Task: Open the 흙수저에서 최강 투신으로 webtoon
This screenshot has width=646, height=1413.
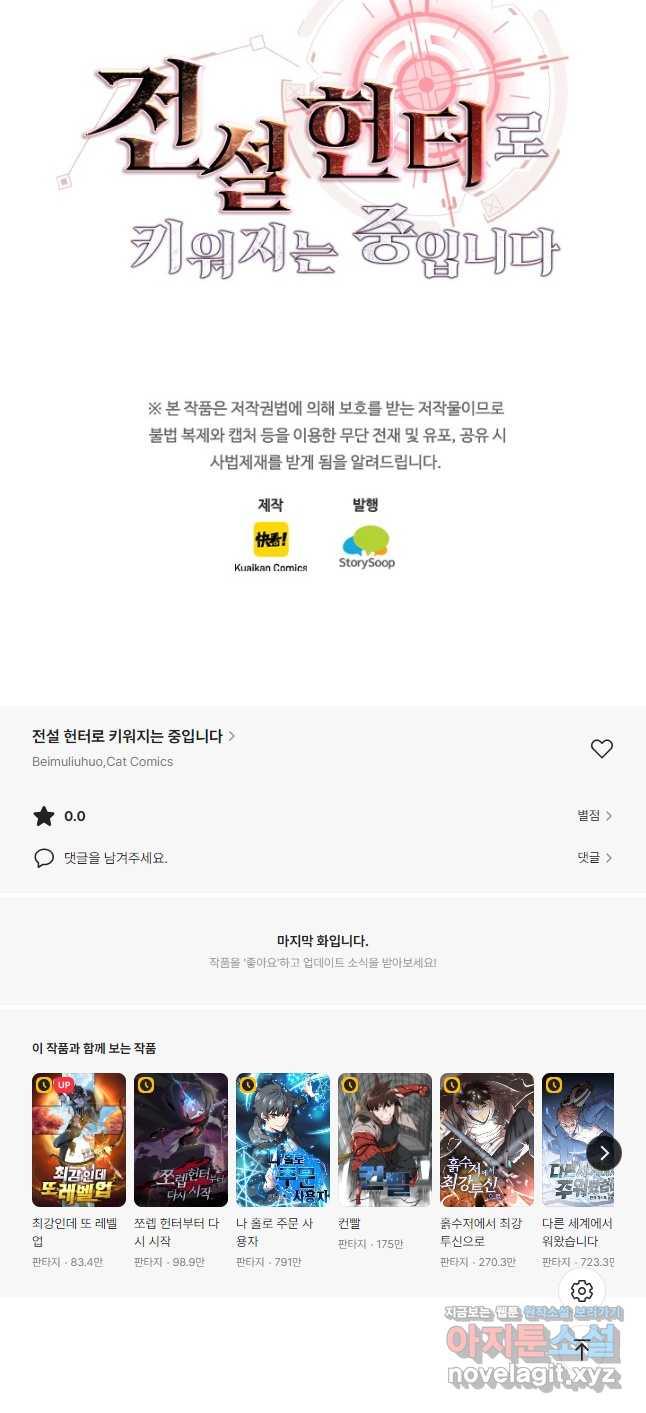Action: pyautogui.click(x=487, y=1140)
